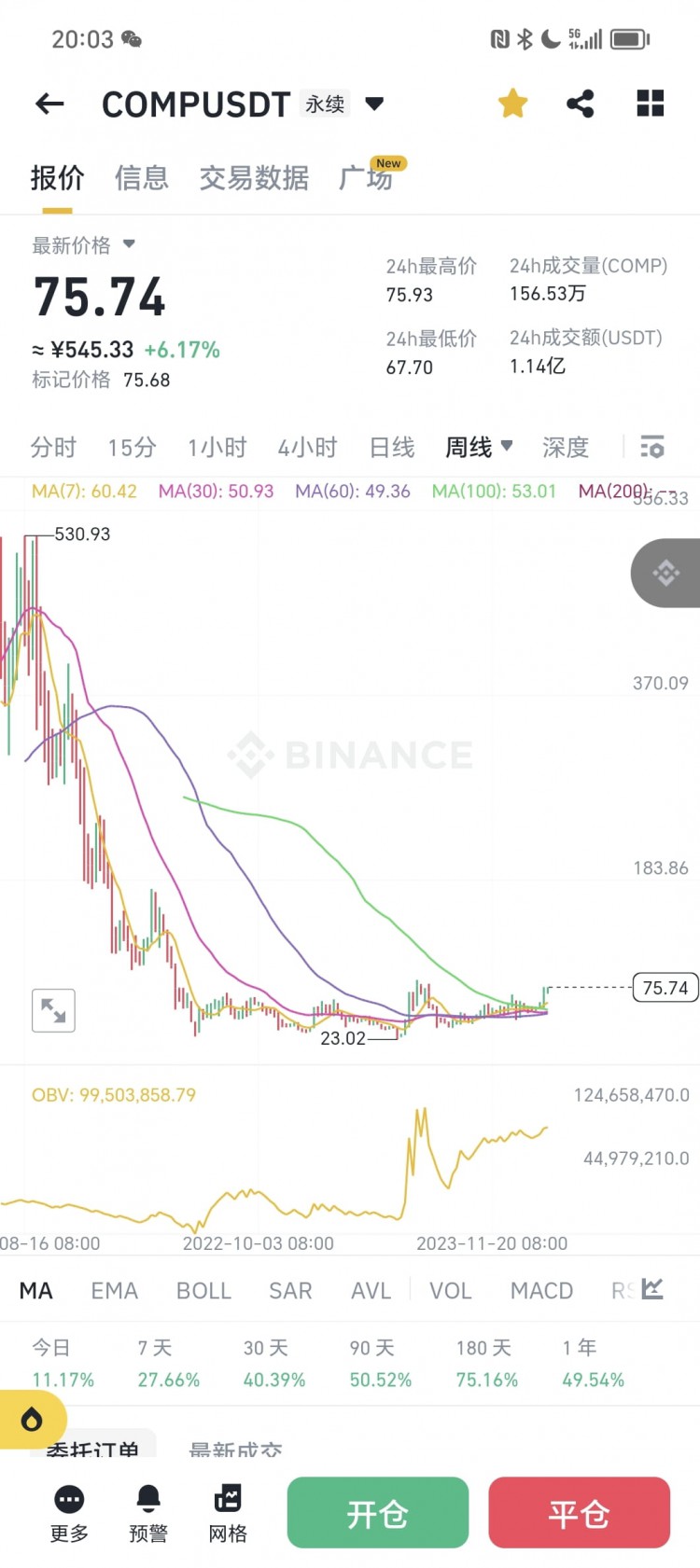Share this COMPUSDT chart
Viewport: 700px width, 1568px height.
(581, 104)
